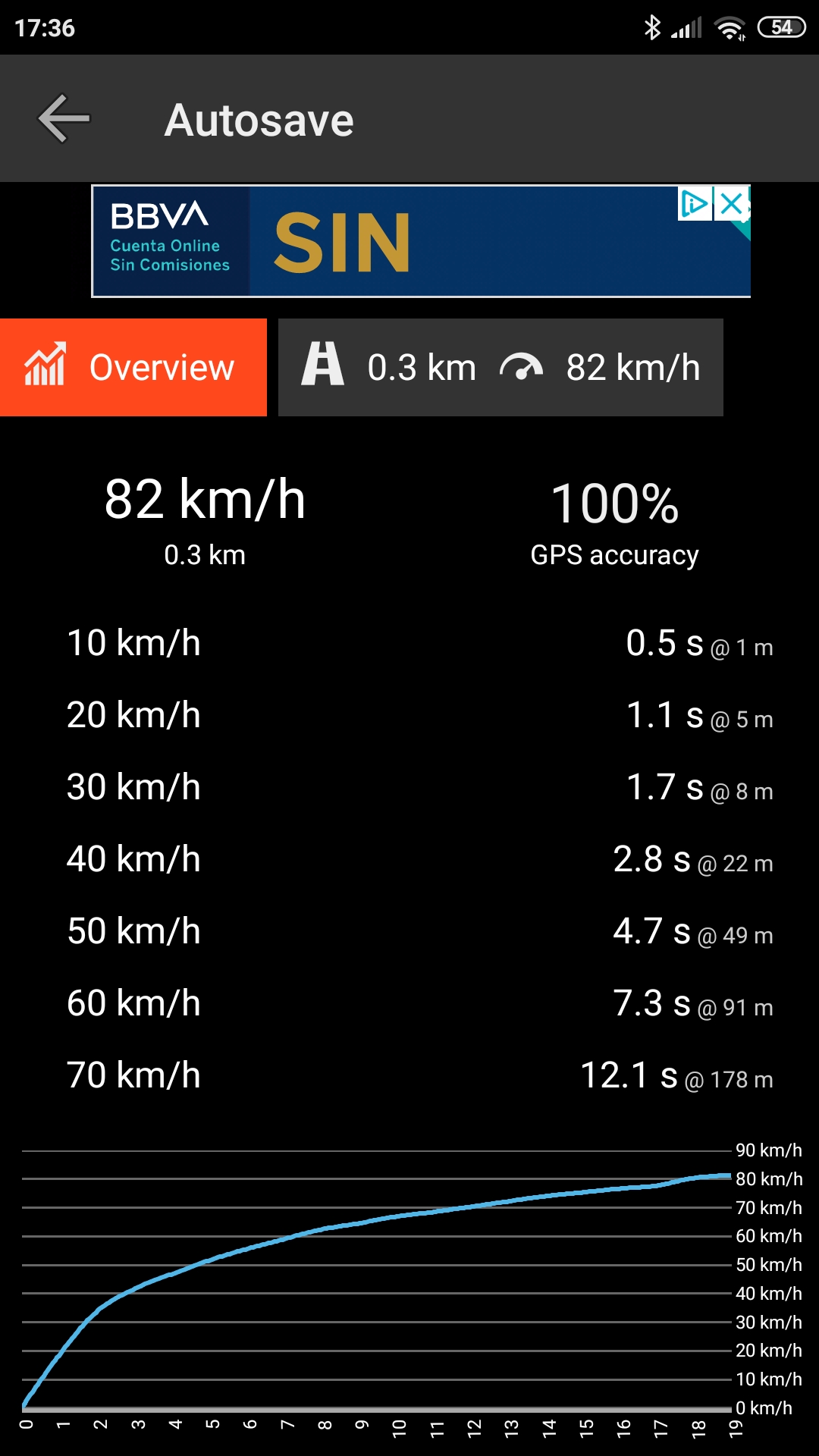Go back with the arrow icon

[64, 118]
